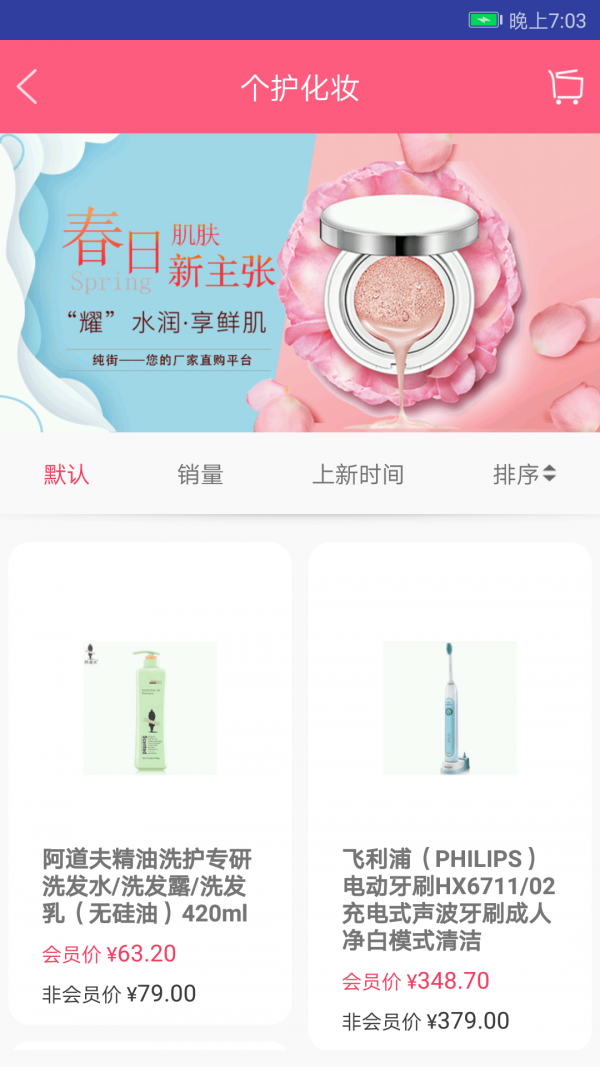Image resolution: width=600 pixels, height=1067 pixels.
Task: Expand the 排序 sort dropdown
Action: pyautogui.click(x=524, y=475)
